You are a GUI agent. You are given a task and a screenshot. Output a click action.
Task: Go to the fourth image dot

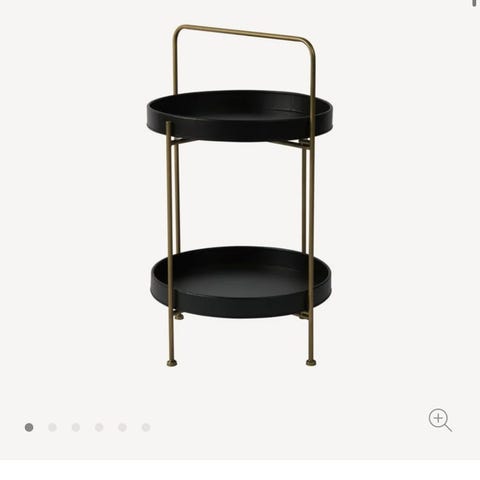point(99,427)
